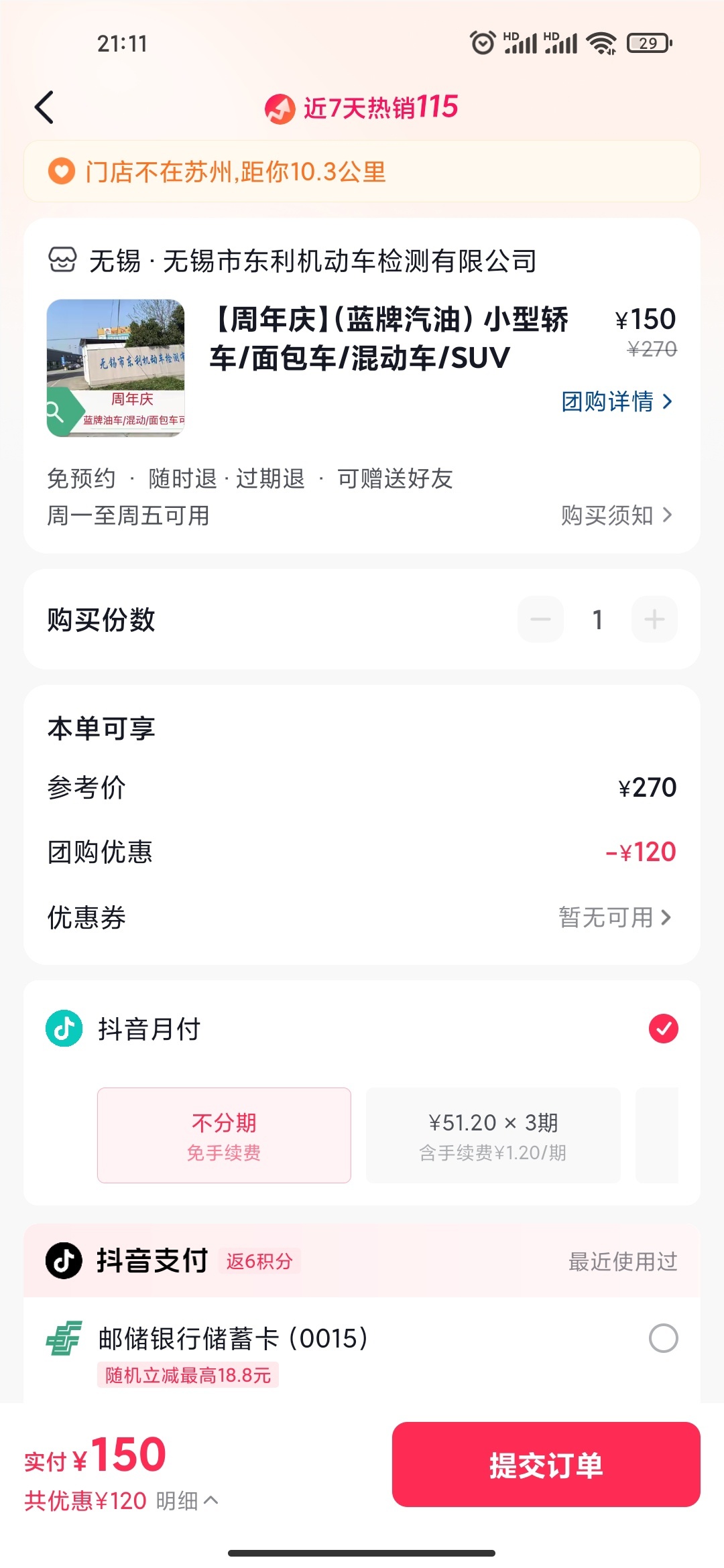Screen dimensions: 724x1568
Task: Go back from the order page
Action: [44, 107]
